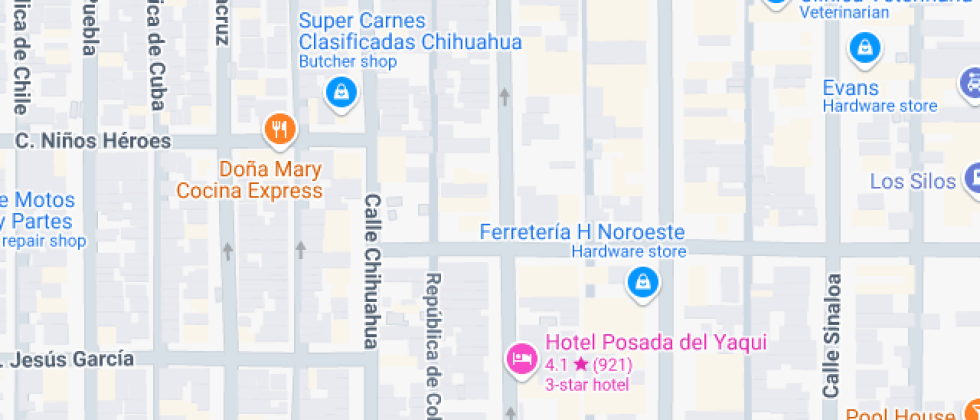Tap the Ferretería H Noroeste store pin

643,284
